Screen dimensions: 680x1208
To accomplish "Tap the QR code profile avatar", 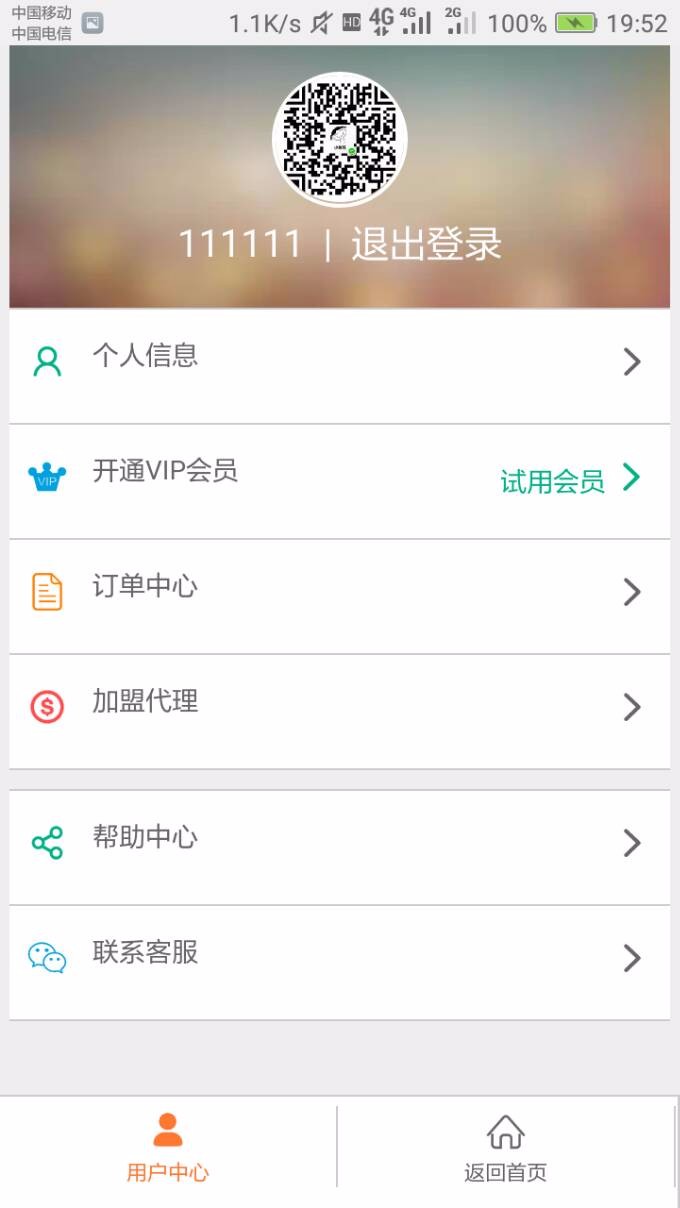I will [339, 138].
